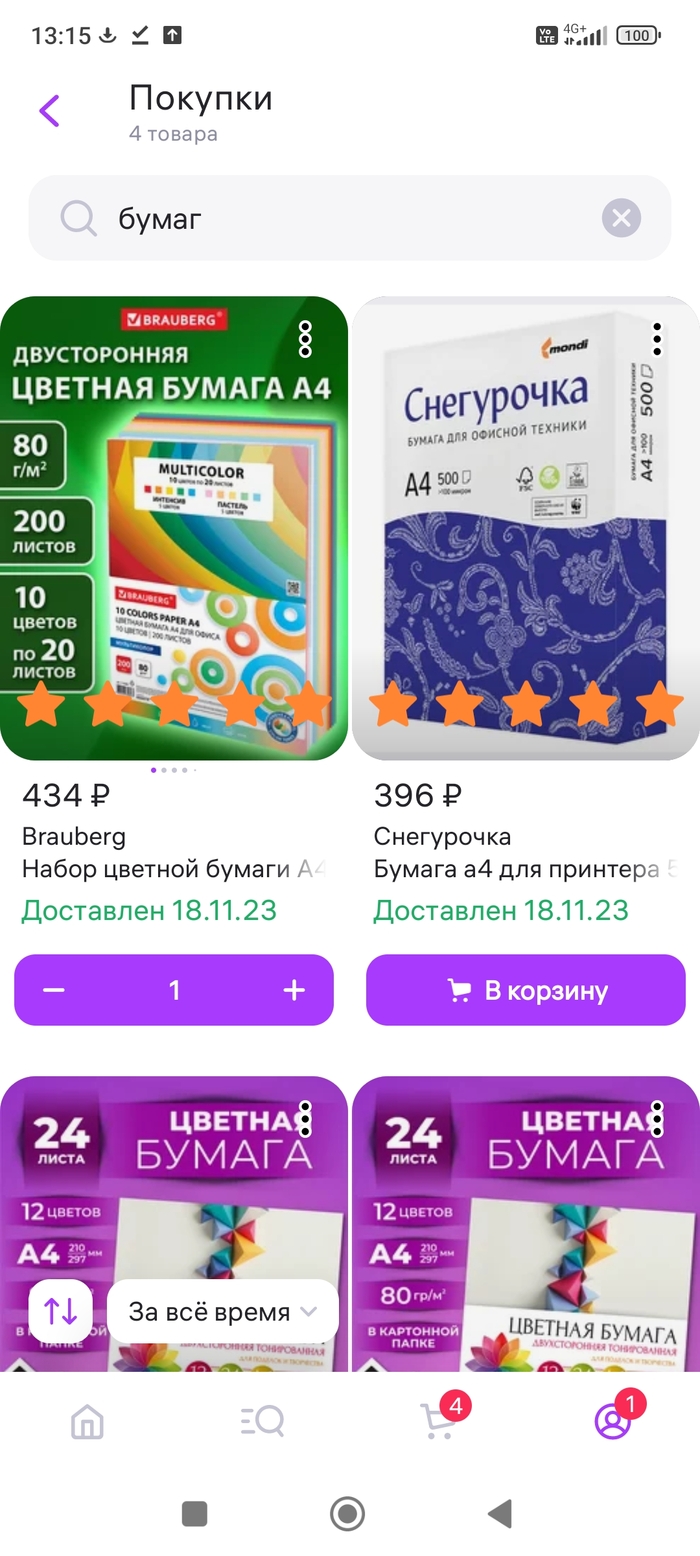Clear the search query
This screenshot has width=700, height=1556.
click(621, 218)
